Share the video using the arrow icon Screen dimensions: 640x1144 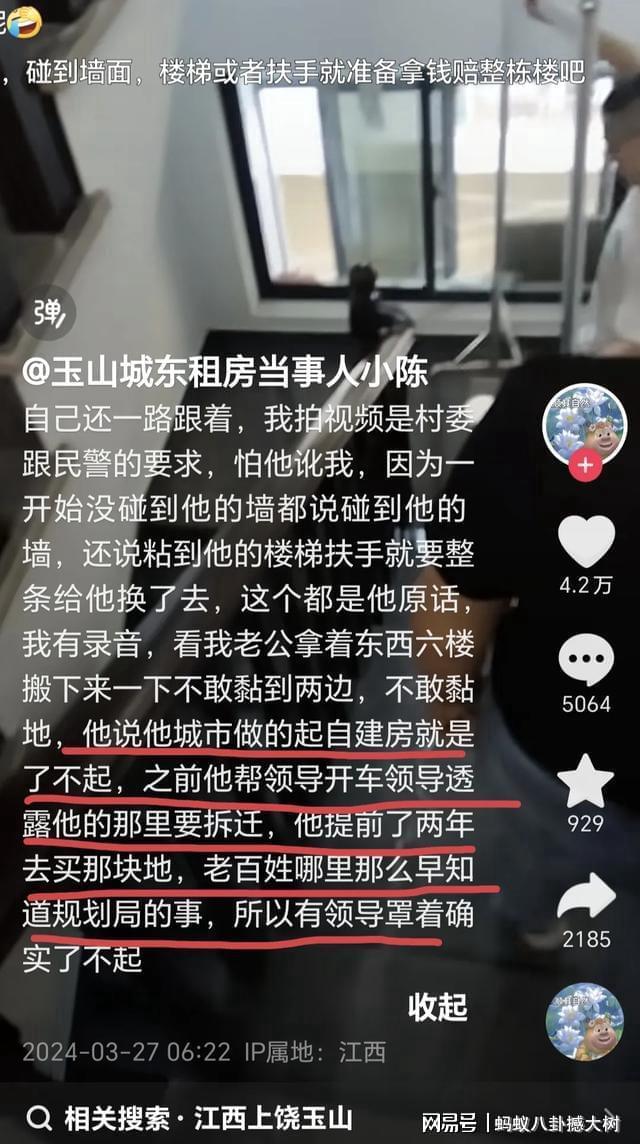pos(586,897)
